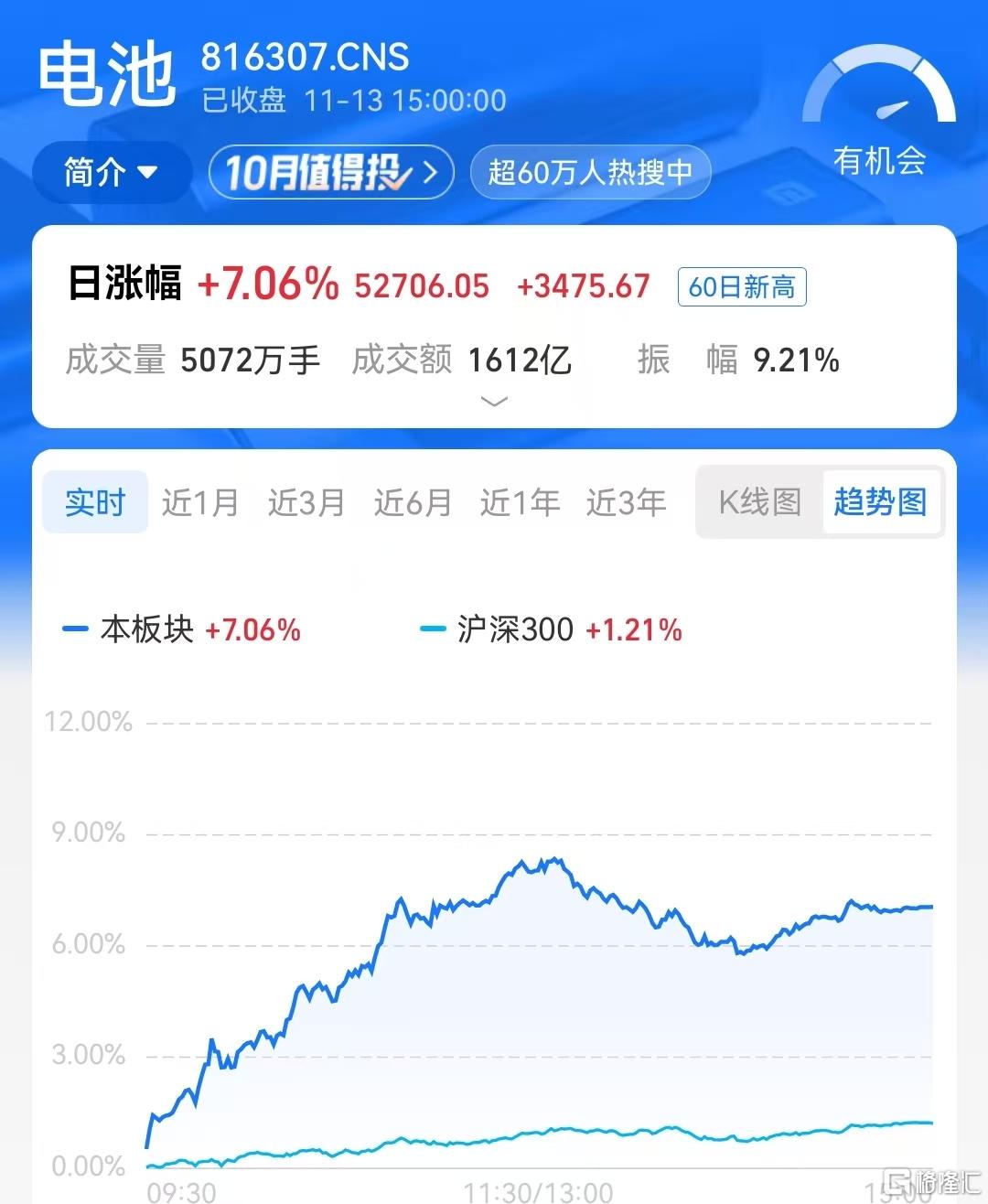Select the 实时 real-time view
The image size is (988, 1204).
point(94,502)
